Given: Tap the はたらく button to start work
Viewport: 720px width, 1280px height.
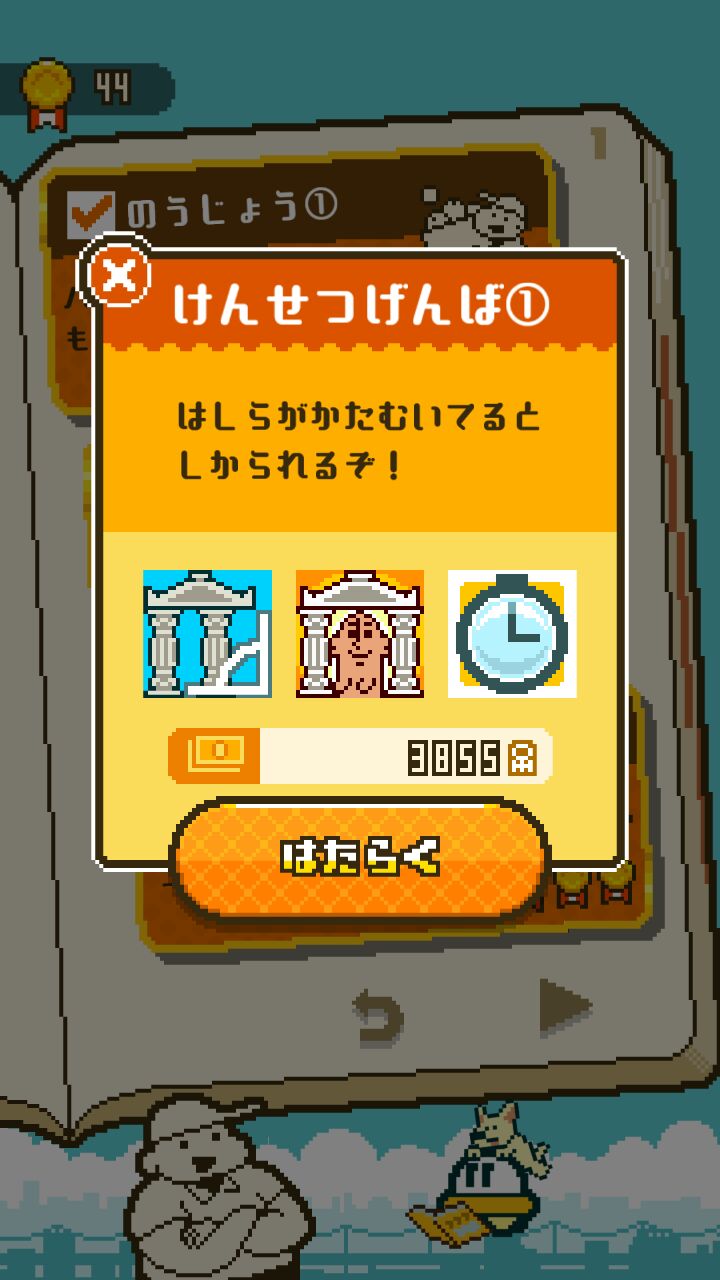Looking at the screenshot, I should coord(361,857).
